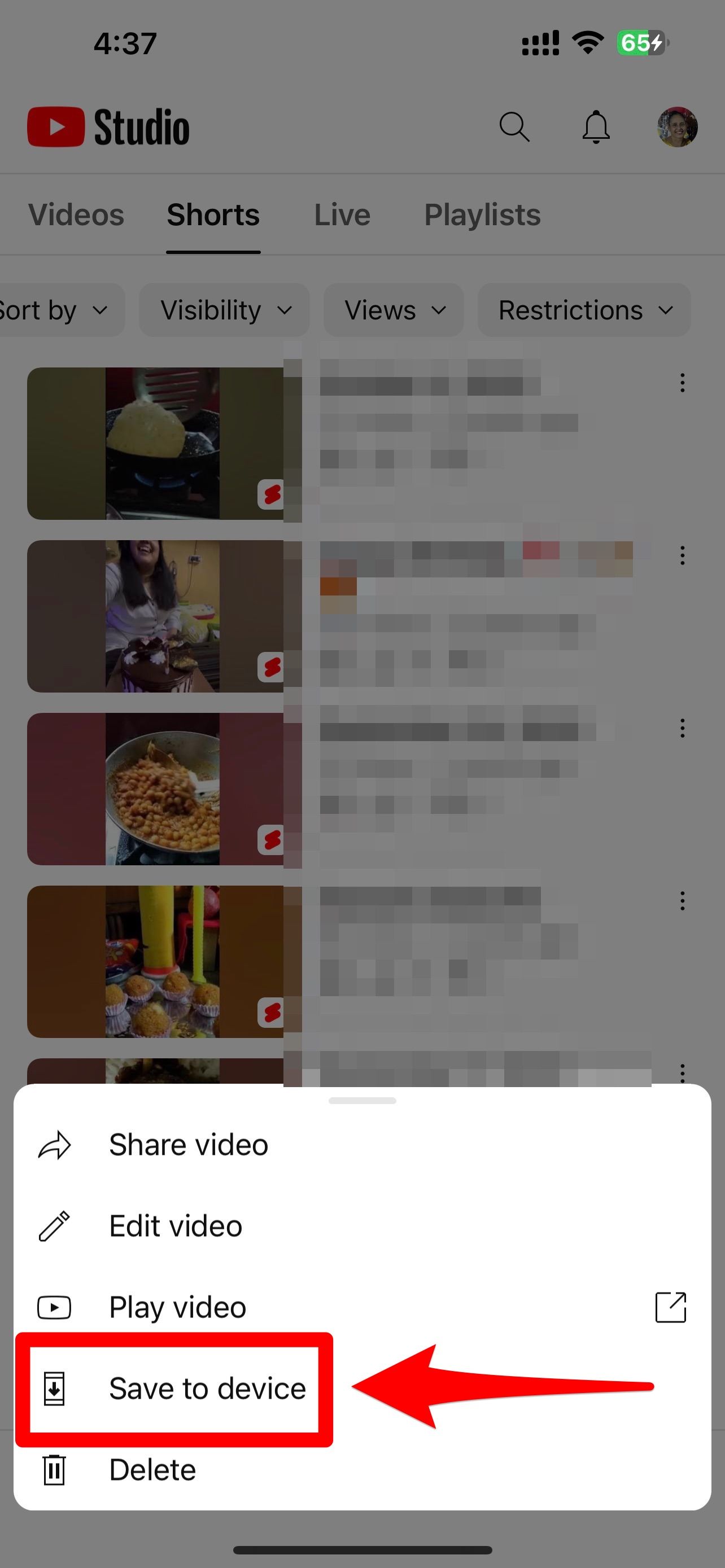Select Share video from the menu
Viewport: 725px width, 1568px height.
tap(188, 1145)
